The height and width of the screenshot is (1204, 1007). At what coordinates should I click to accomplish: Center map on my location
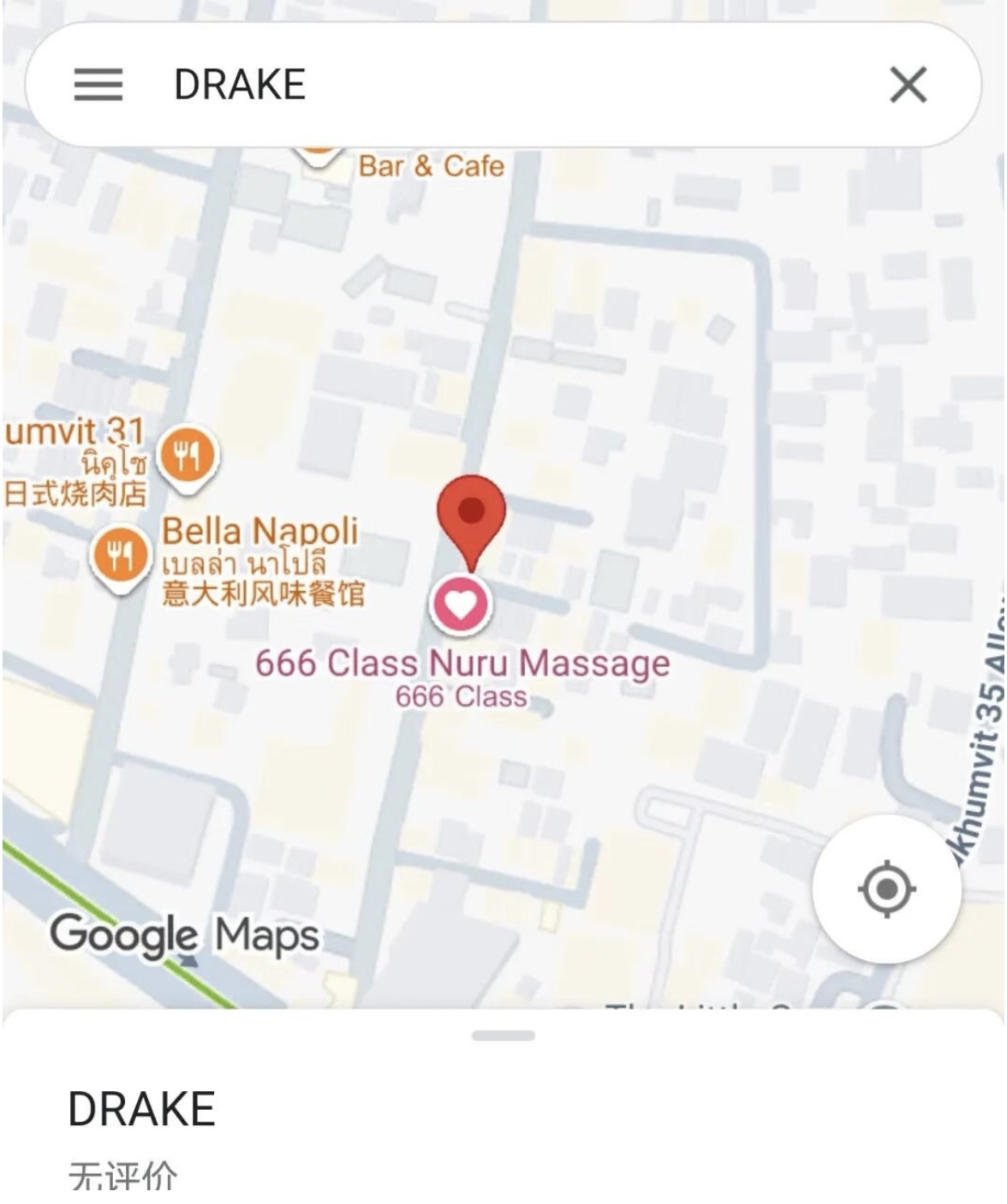click(886, 890)
